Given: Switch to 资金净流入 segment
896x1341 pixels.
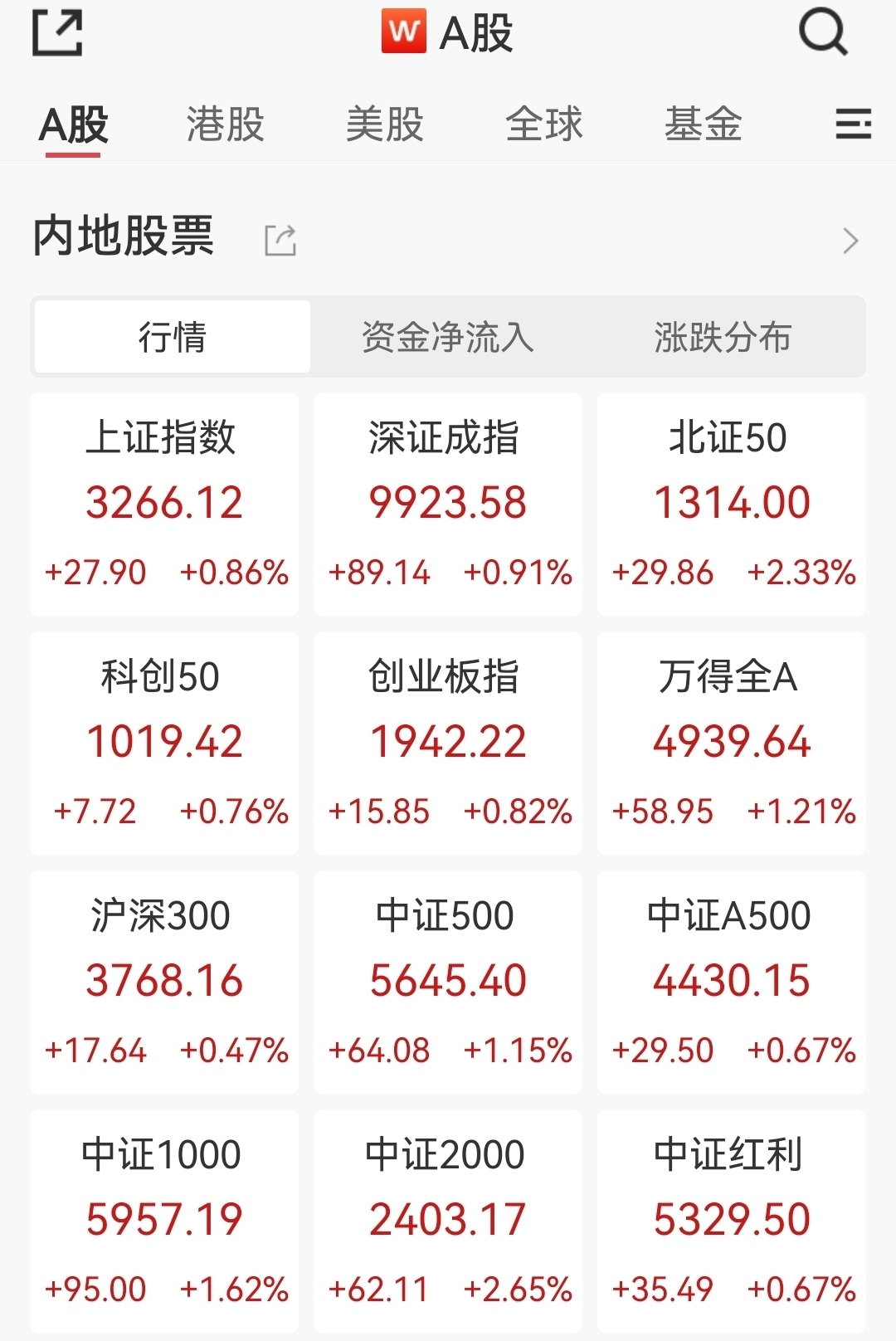Looking at the screenshot, I should pos(448,337).
